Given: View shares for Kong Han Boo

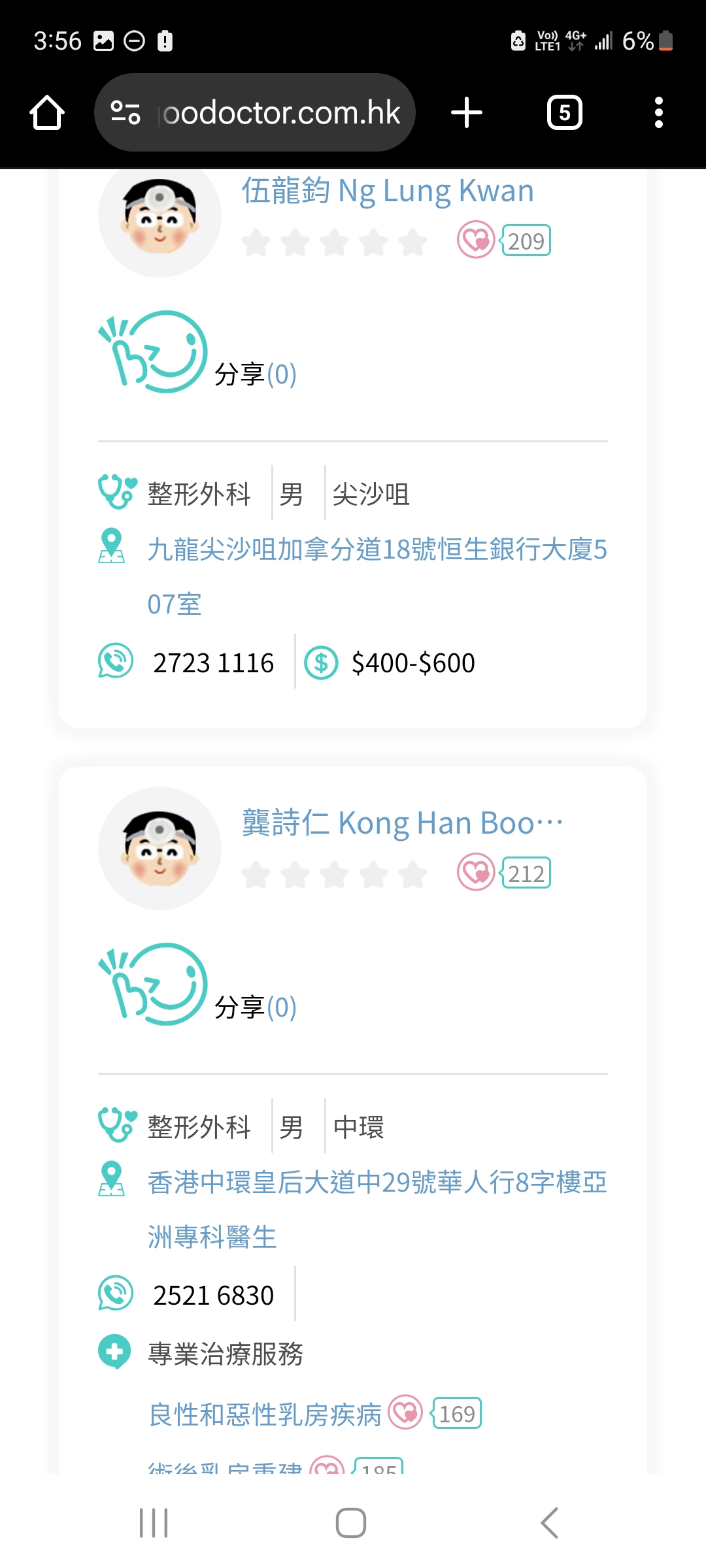Looking at the screenshot, I should tap(255, 1007).
